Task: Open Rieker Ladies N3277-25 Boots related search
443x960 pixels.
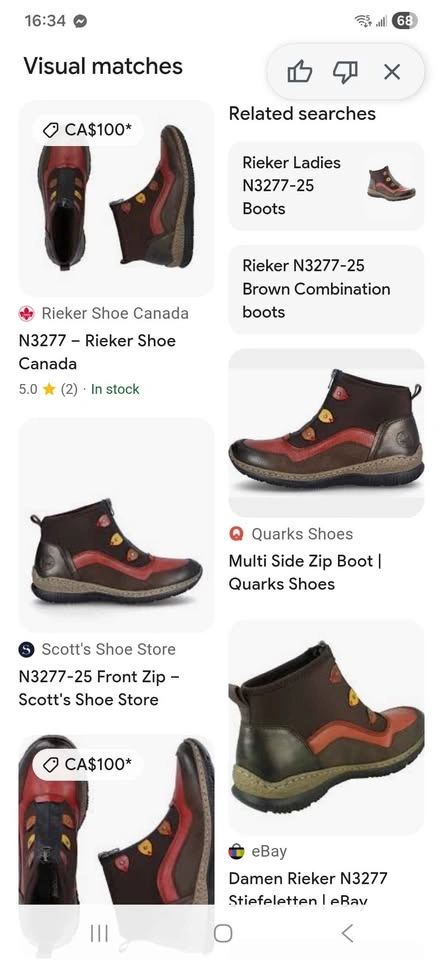Action: click(x=326, y=186)
